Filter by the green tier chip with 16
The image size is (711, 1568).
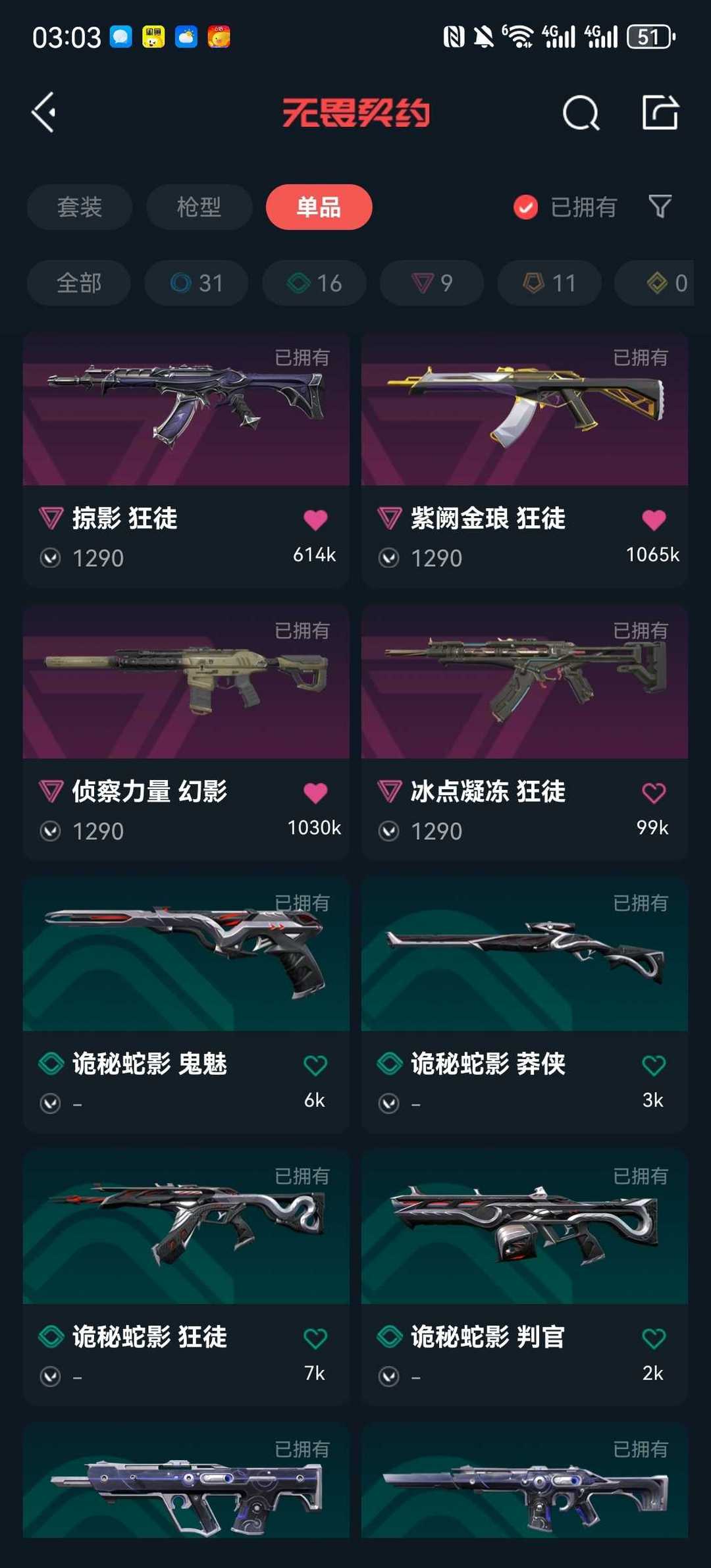(x=314, y=283)
